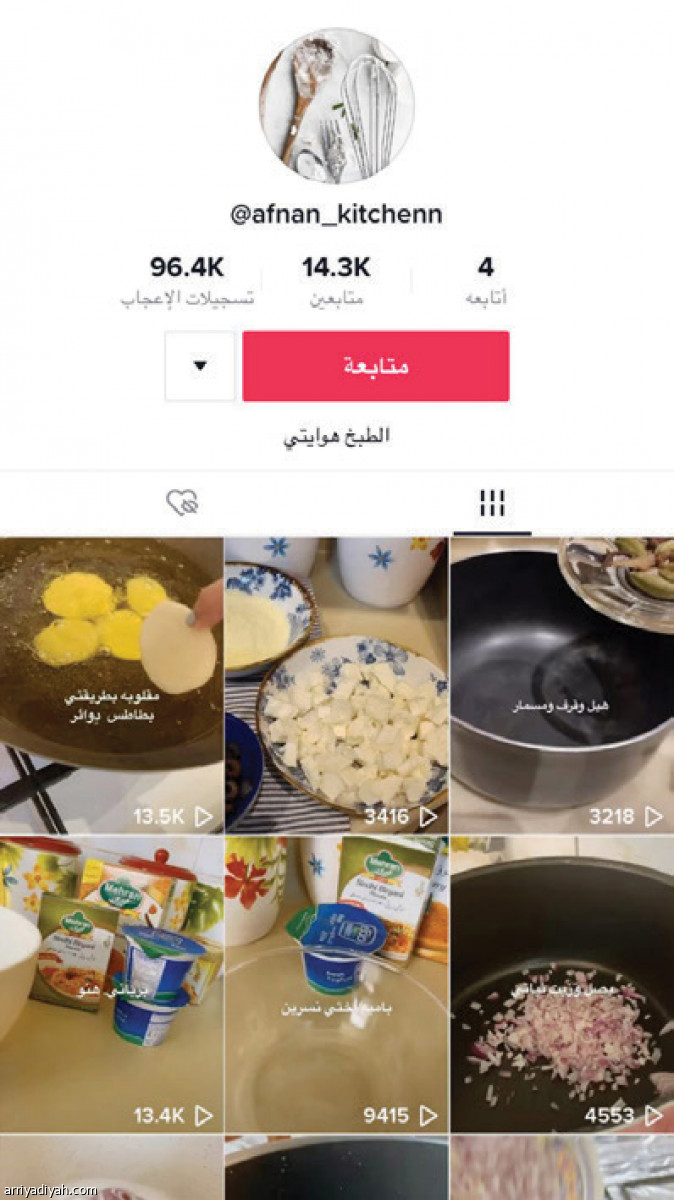Play the chopped onion video with 4553 views
This screenshot has width=674, height=1200.
click(x=562, y=985)
